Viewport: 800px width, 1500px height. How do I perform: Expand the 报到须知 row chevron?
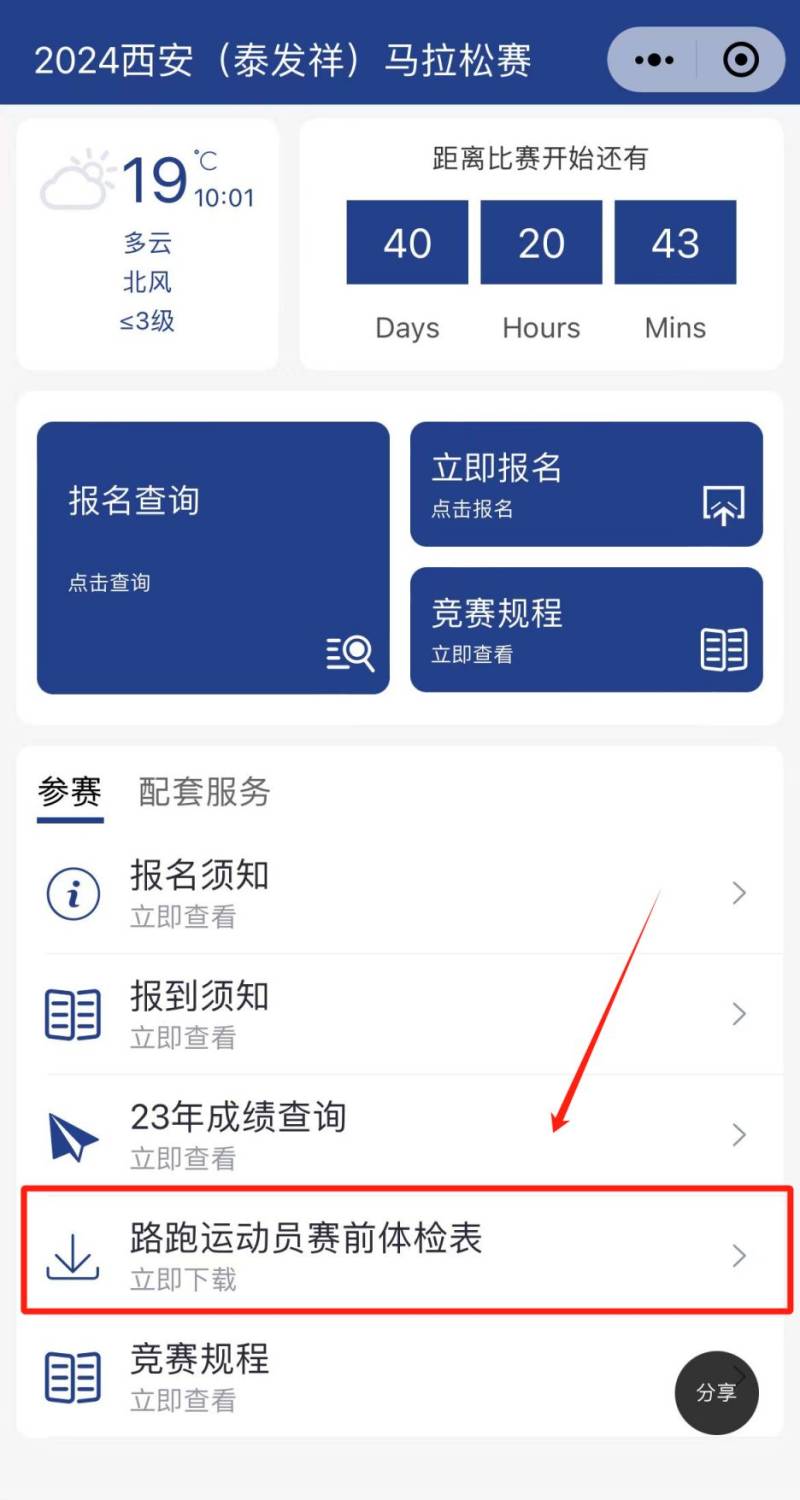(x=739, y=1014)
